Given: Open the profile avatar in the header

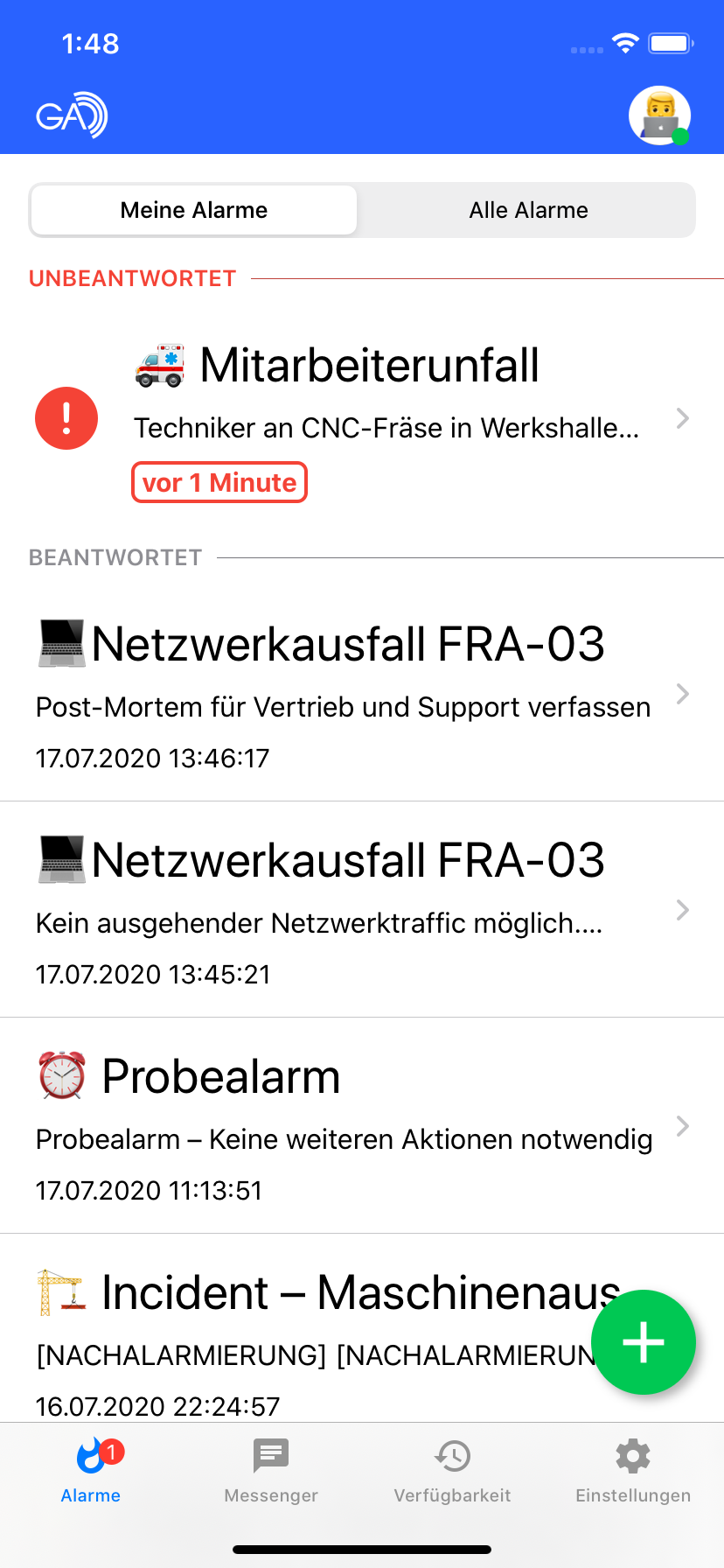Looking at the screenshot, I should point(659,115).
